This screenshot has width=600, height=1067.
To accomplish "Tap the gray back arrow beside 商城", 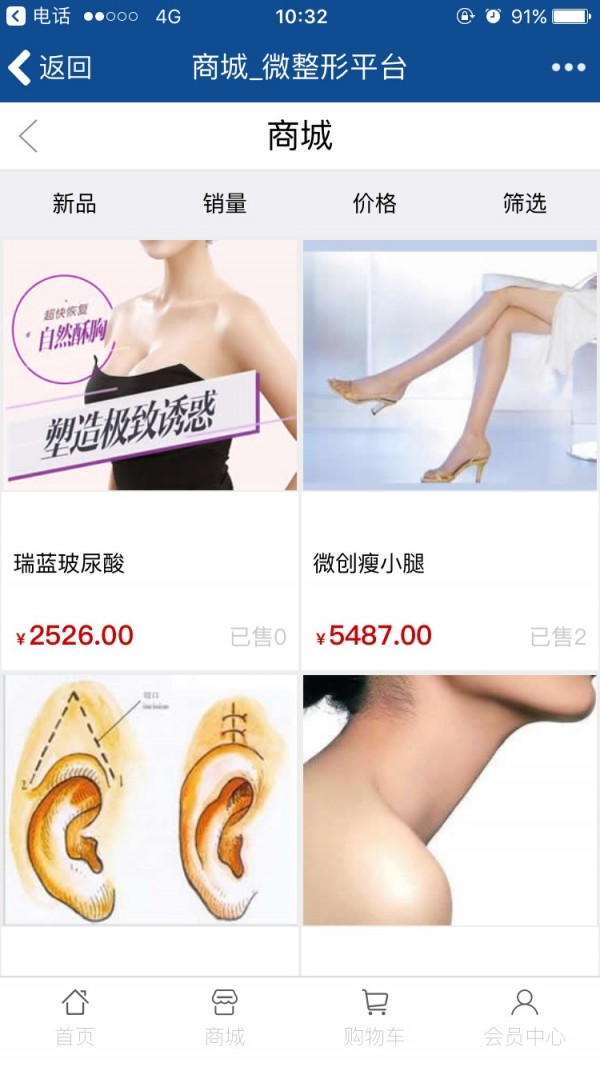I will [x=28, y=136].
